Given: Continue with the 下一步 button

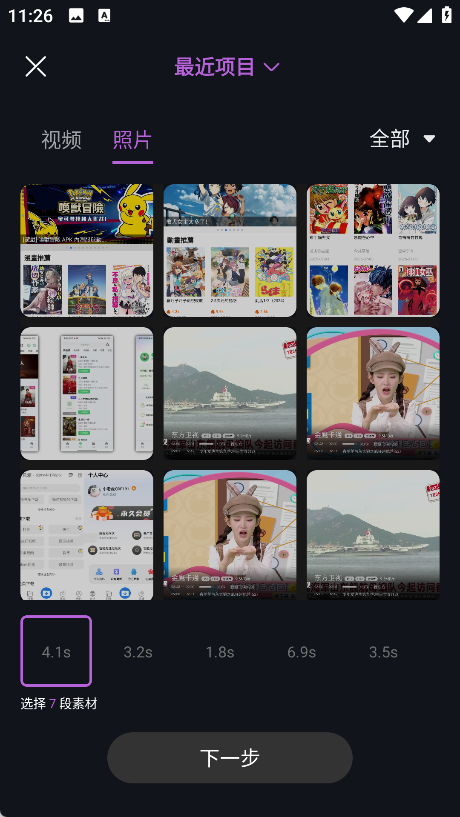Looking at the screenshot, I should 230,758.
